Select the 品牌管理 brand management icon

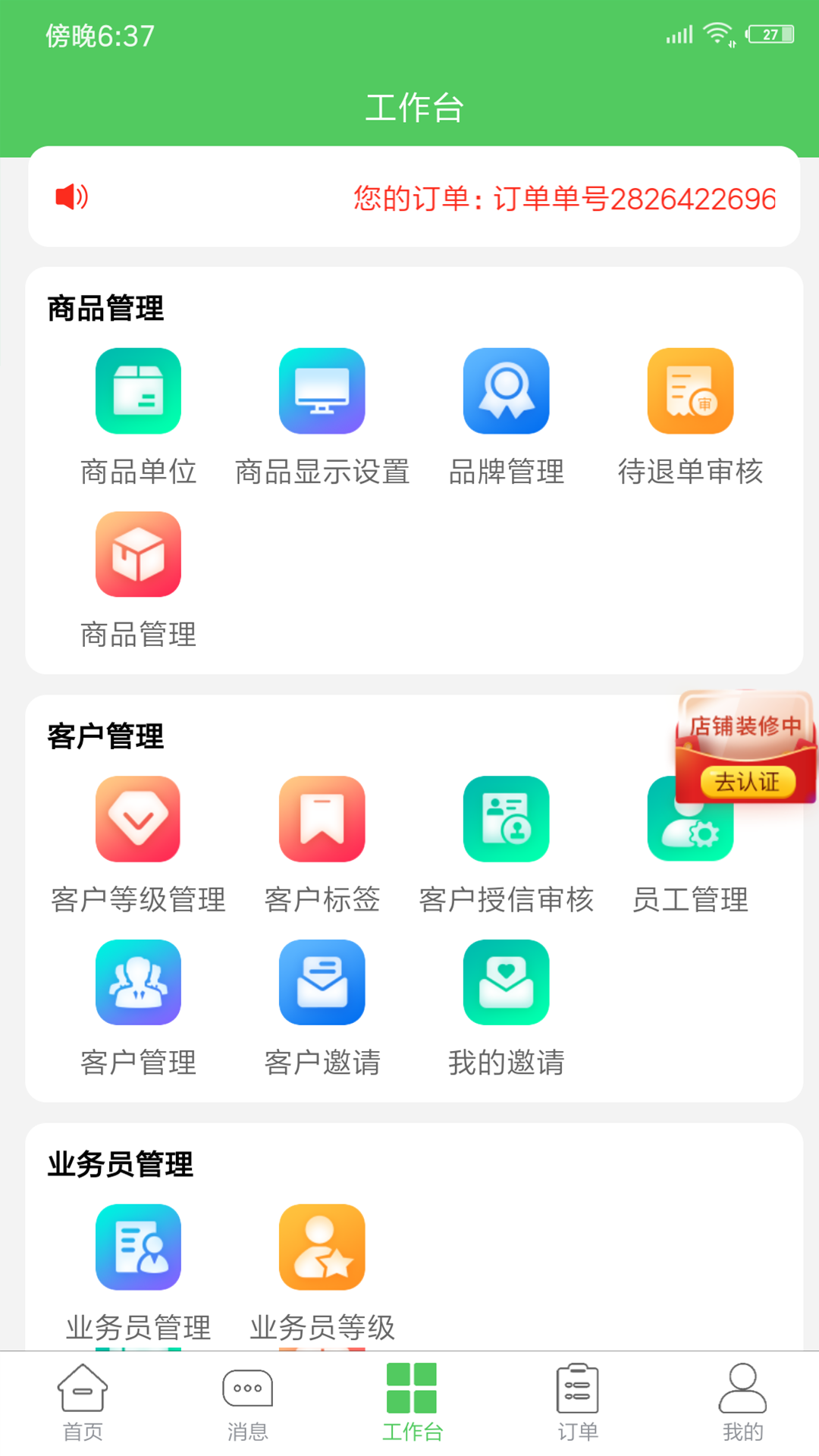[506, 391]
